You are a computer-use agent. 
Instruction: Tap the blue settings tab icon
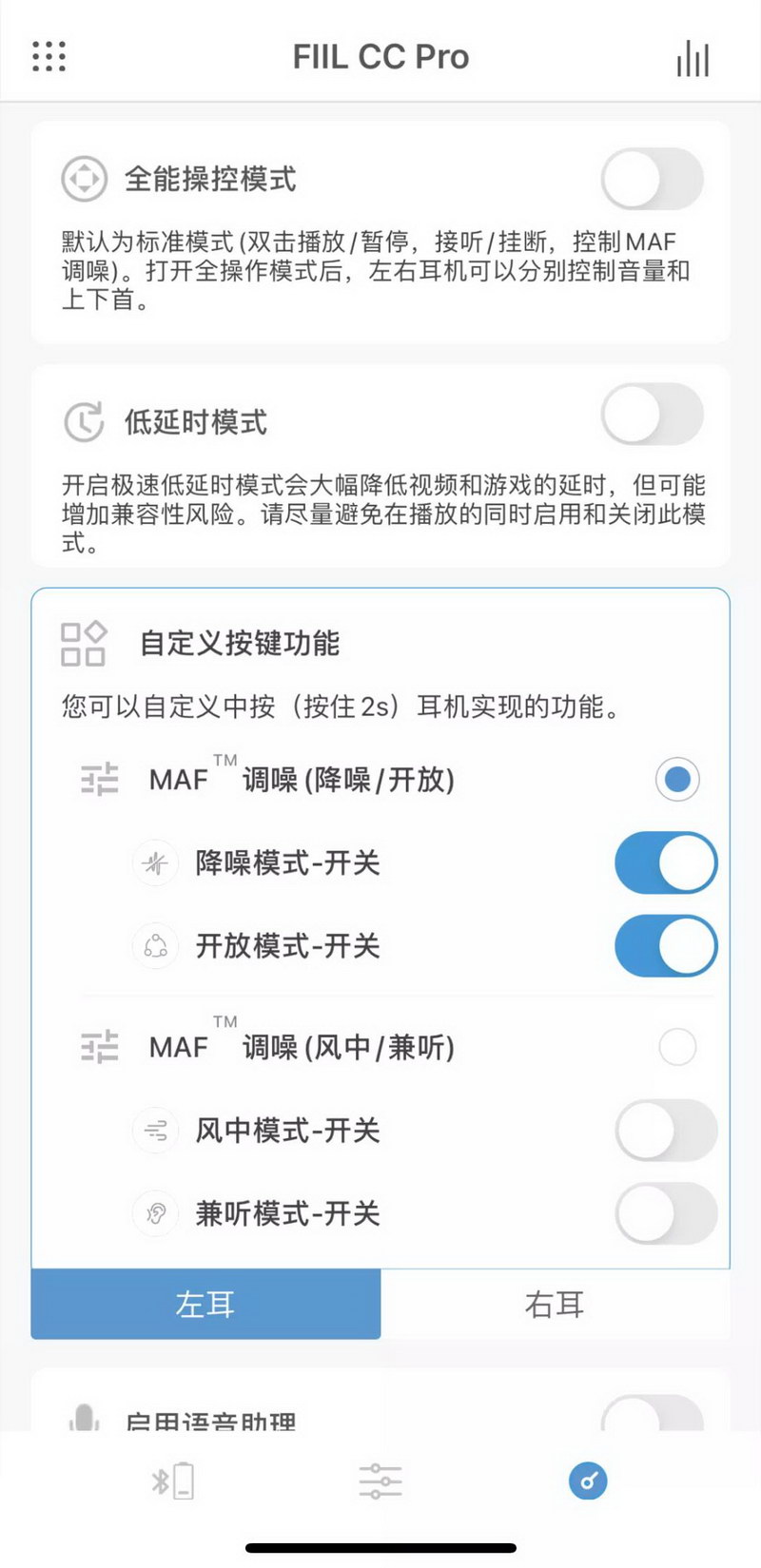(588, 1481)
